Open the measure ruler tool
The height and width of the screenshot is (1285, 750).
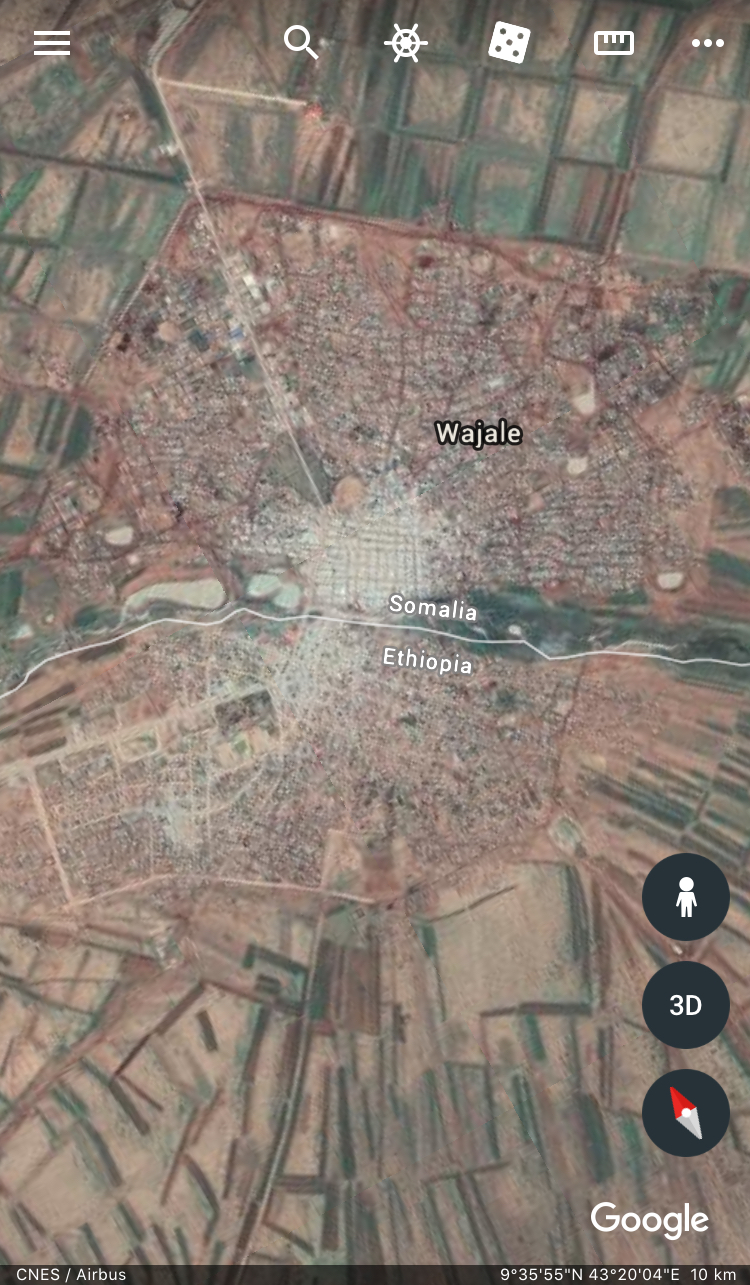614,43
